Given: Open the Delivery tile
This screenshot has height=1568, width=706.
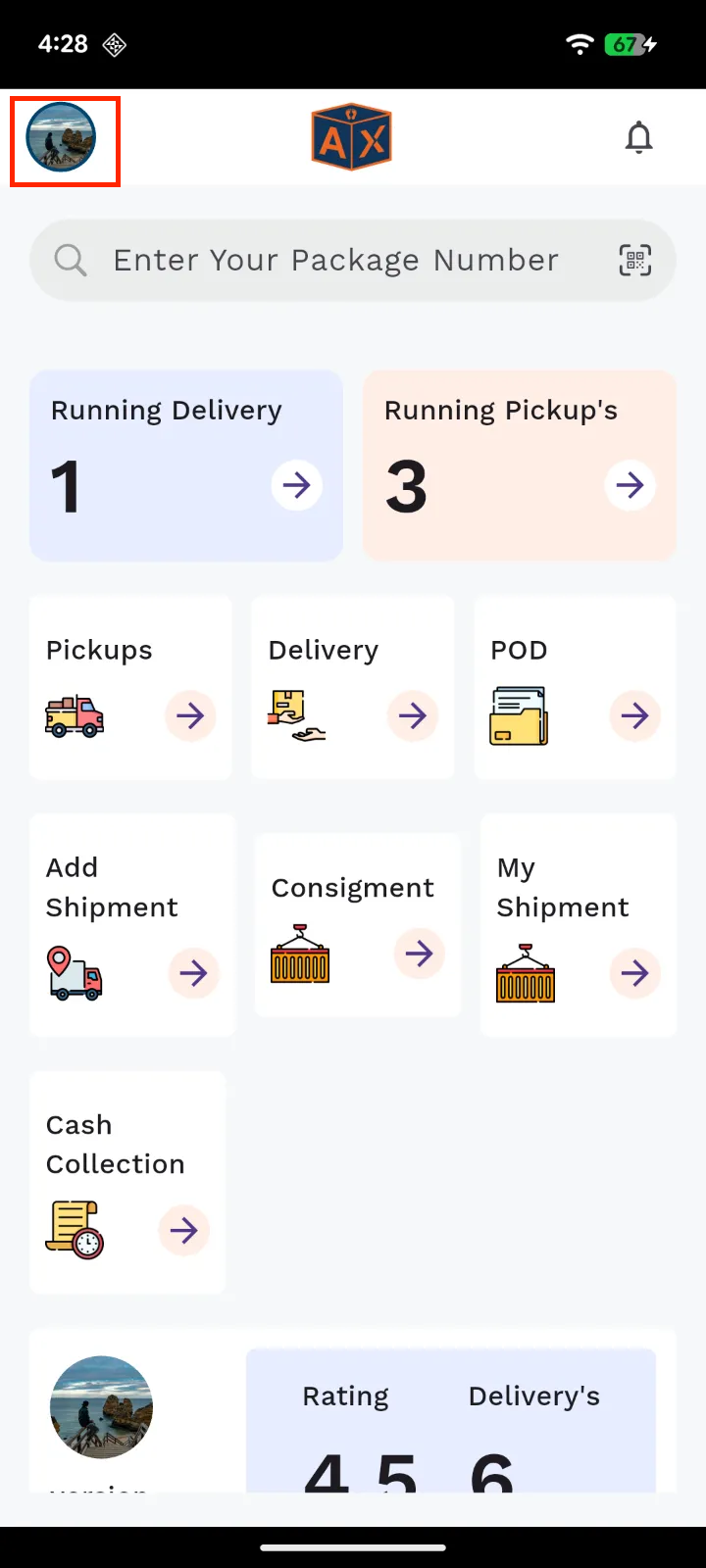Looking at the screenshot, I should (x=353, y=688).
